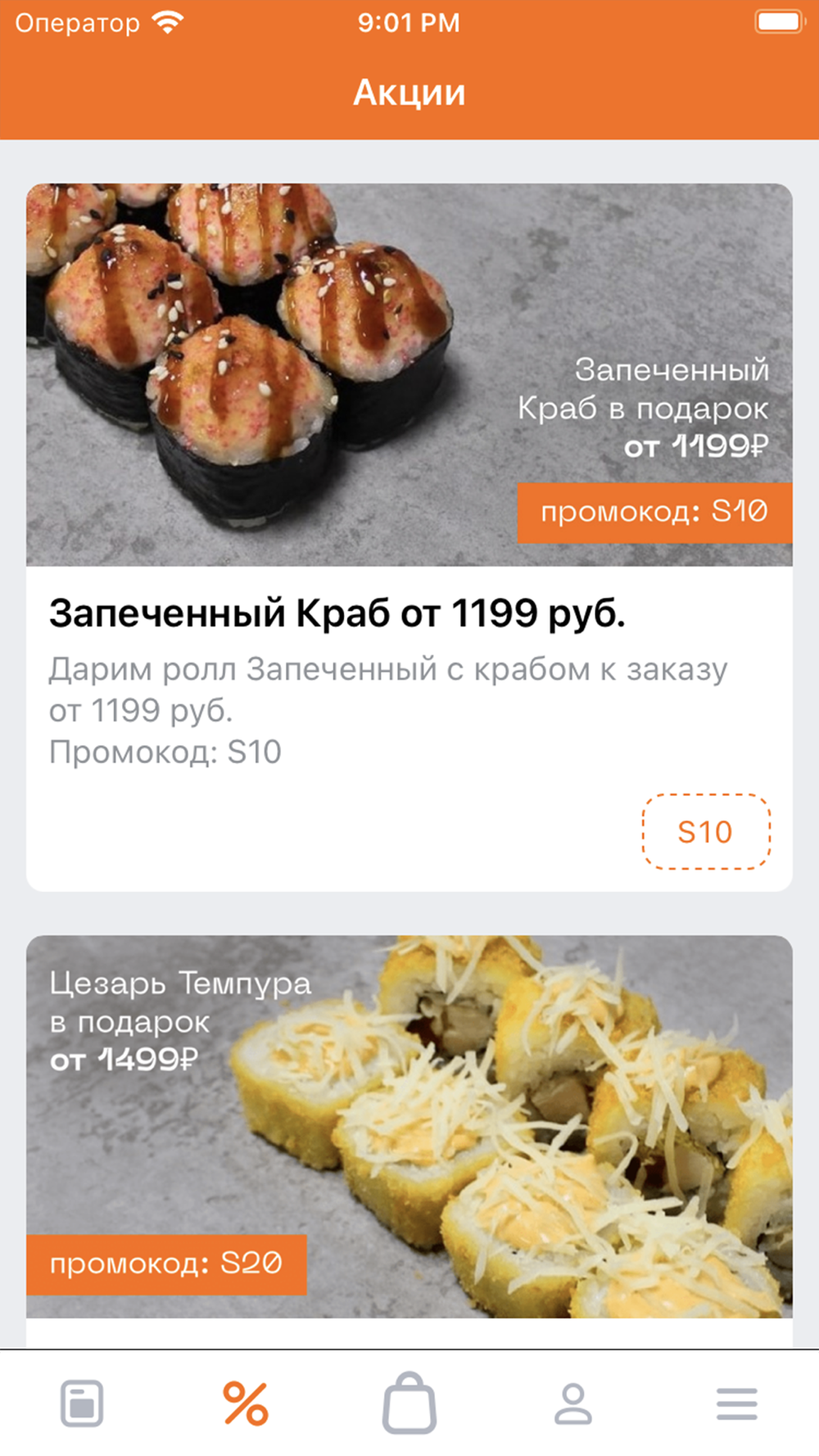Select the promotions percent tab
819x1456 pixels.
[246, 1403]
